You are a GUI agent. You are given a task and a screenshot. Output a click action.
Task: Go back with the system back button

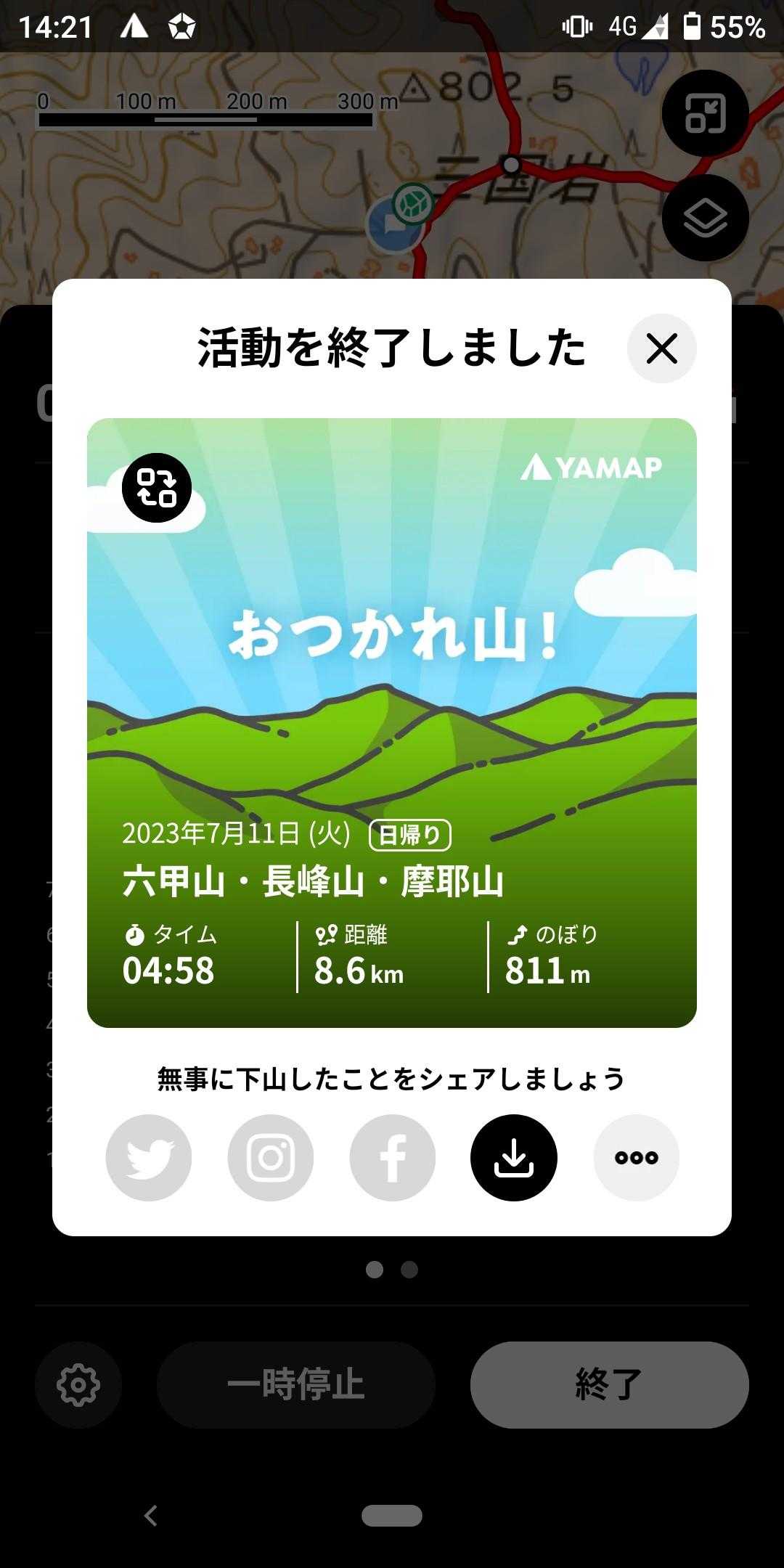[x=150, y=1516]
